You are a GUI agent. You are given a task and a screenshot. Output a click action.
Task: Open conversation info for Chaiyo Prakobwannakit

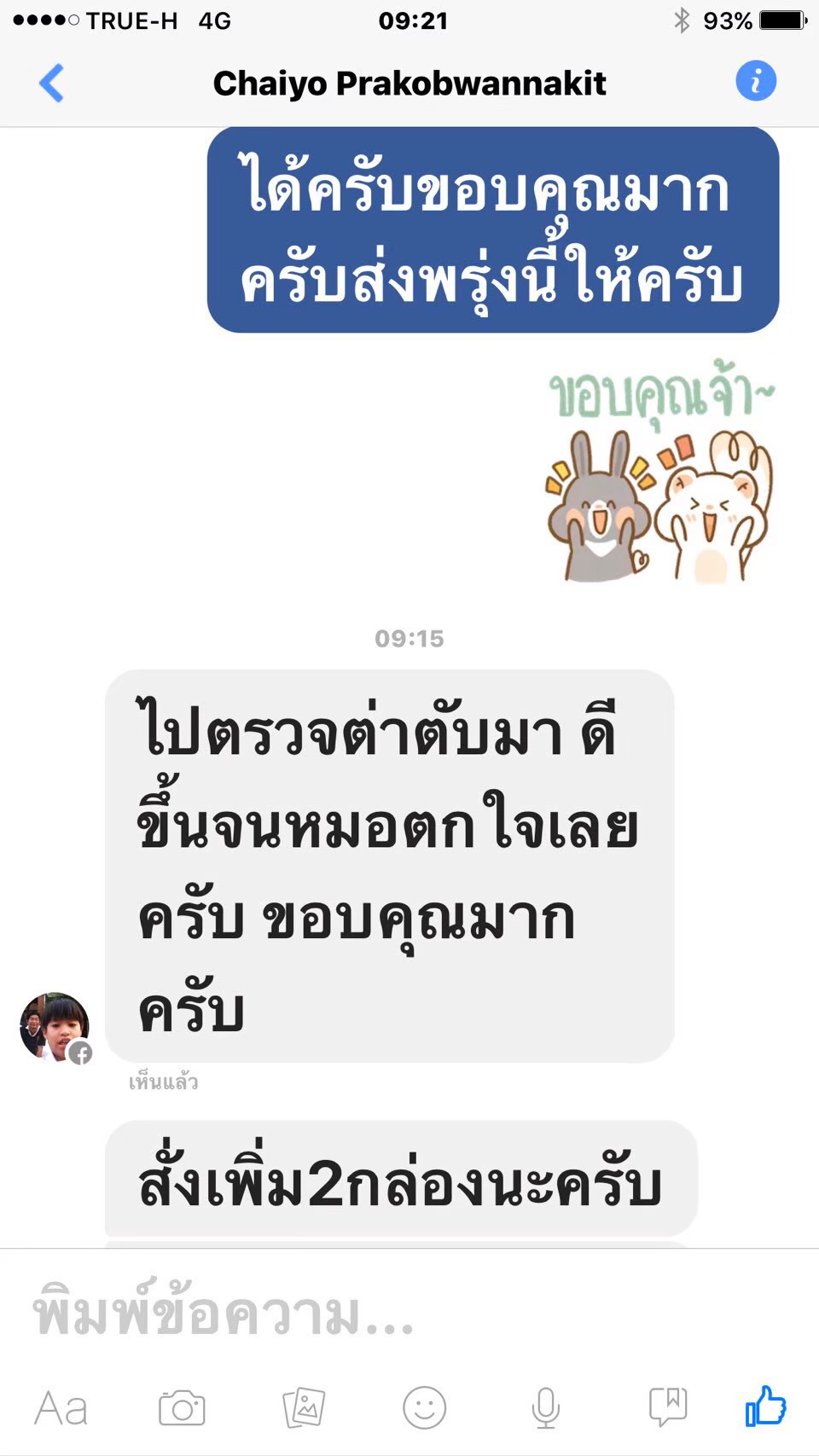click(x=756, y=82)
